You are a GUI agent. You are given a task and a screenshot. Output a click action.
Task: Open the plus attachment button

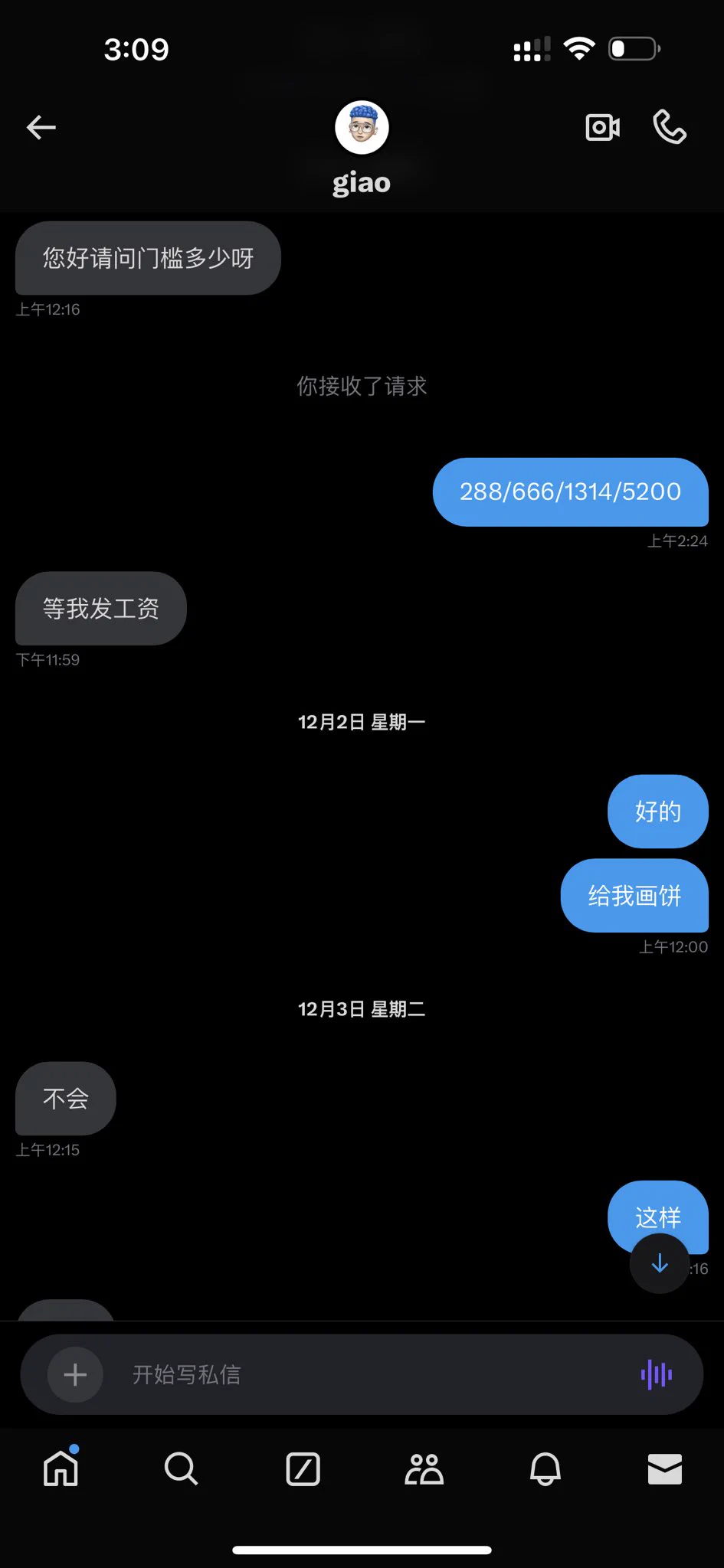(x=75, y=1375)
